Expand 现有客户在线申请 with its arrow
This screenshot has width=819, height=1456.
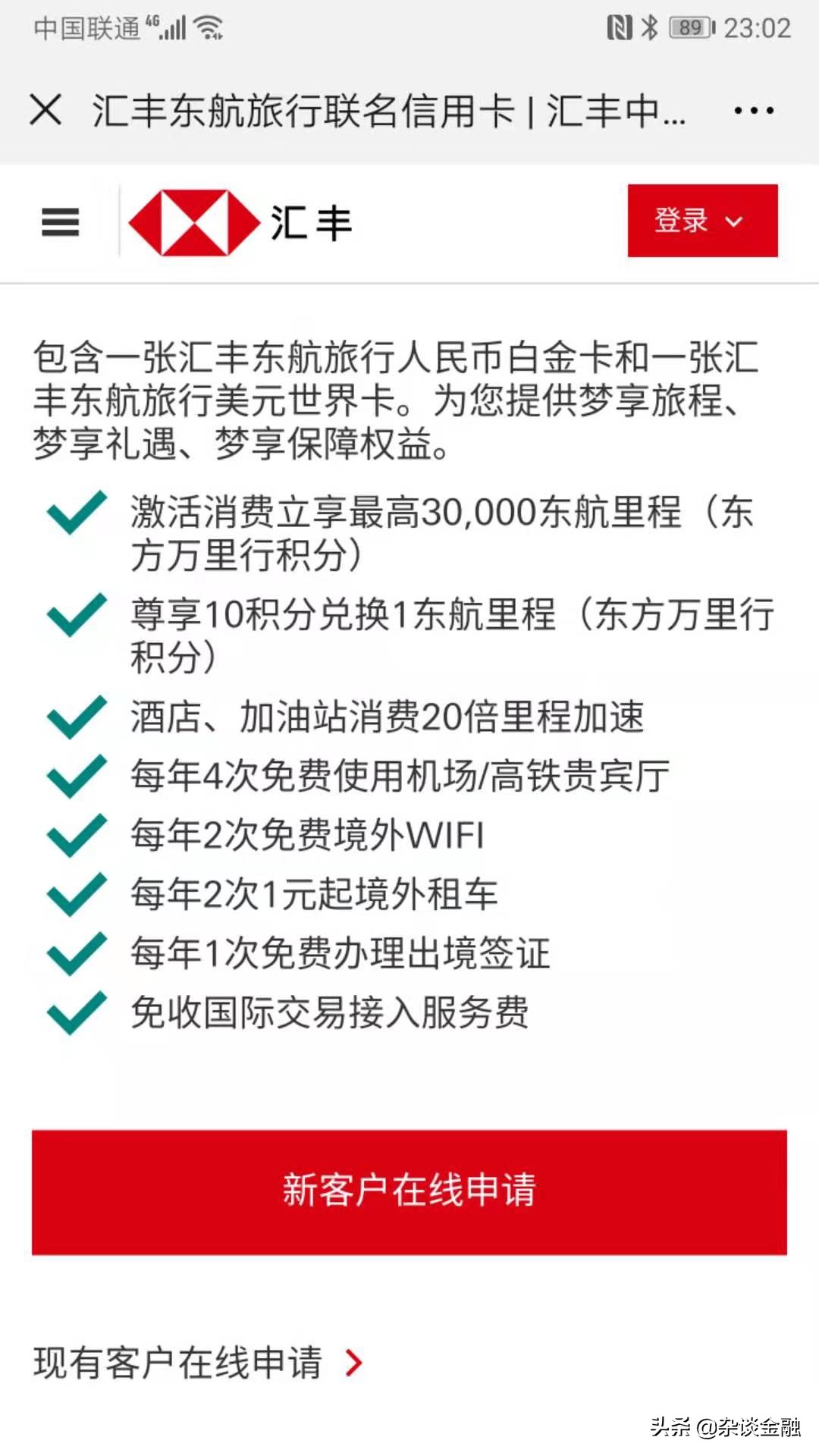(353, 1361)
